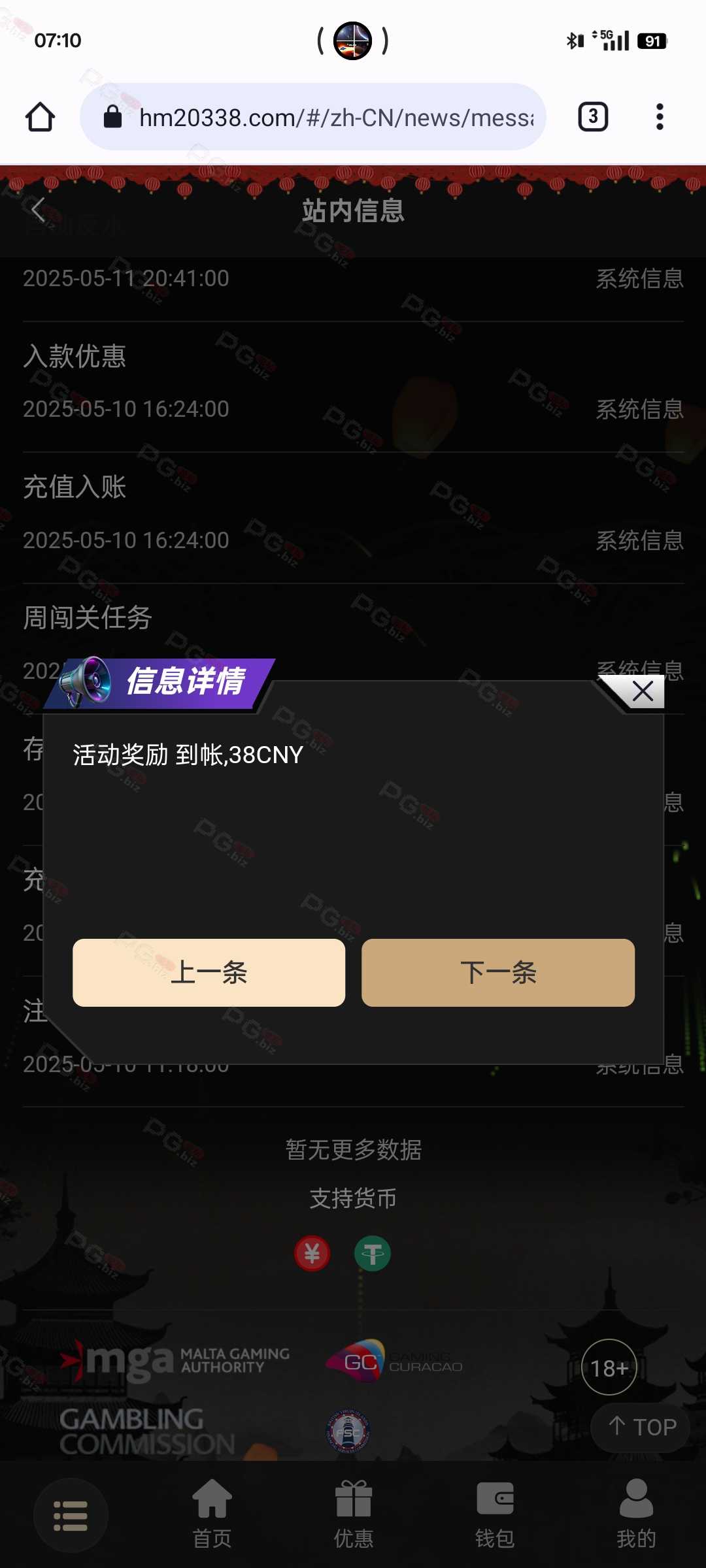Screen dimensions: 706x1568
Task: Go to next message with 下一条
Action: pos(498,973)
